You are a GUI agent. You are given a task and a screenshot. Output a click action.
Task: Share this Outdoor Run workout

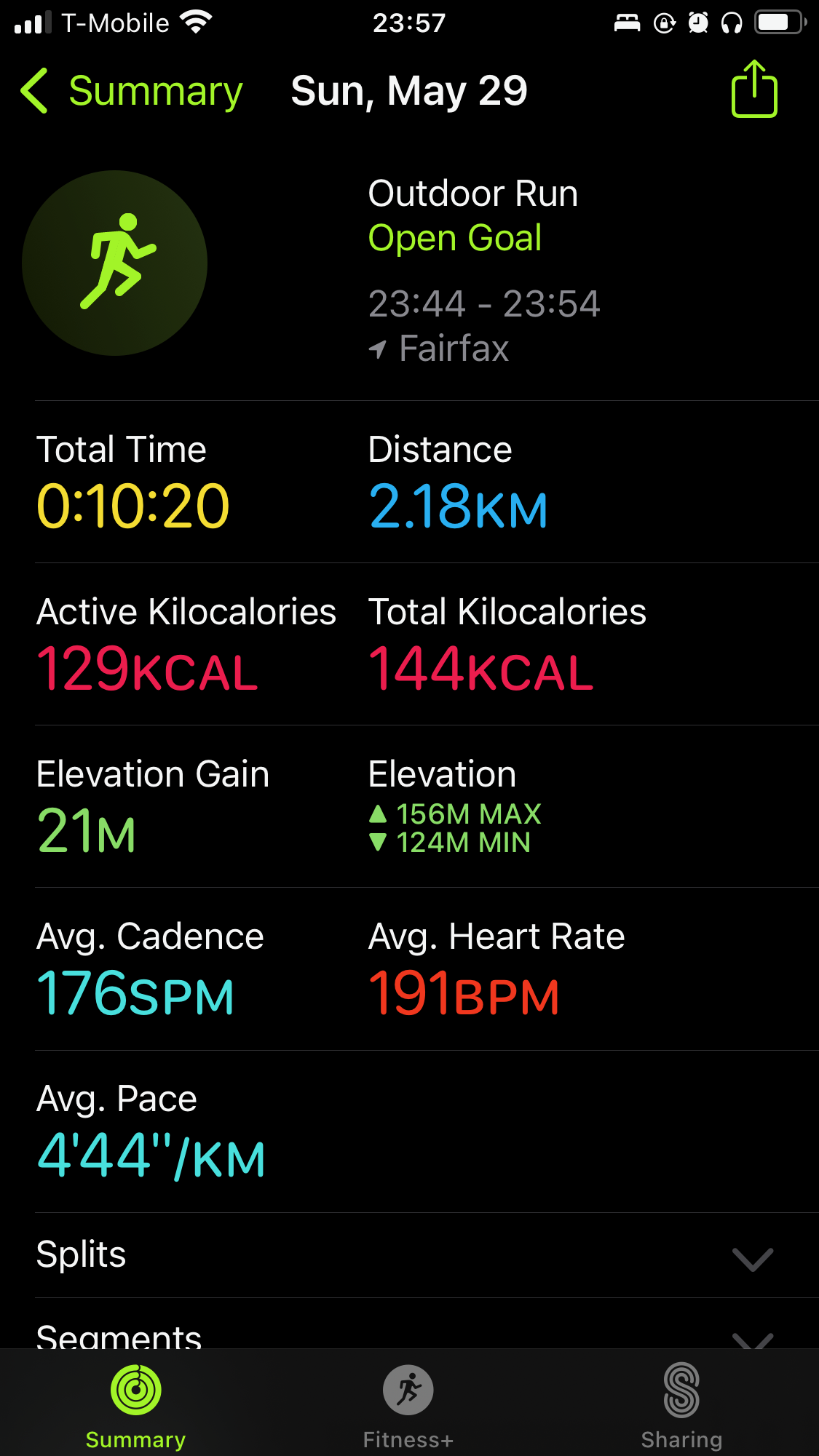tap(754, 89)
